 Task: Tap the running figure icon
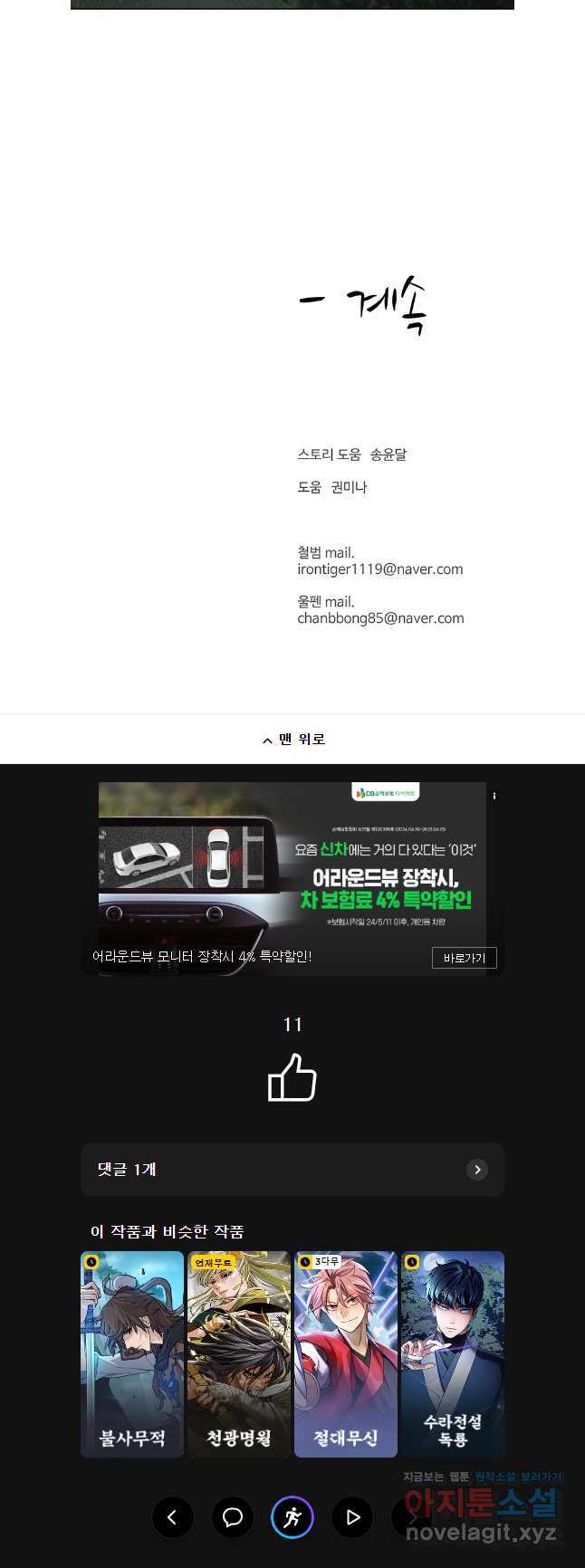coord(292,1517)
